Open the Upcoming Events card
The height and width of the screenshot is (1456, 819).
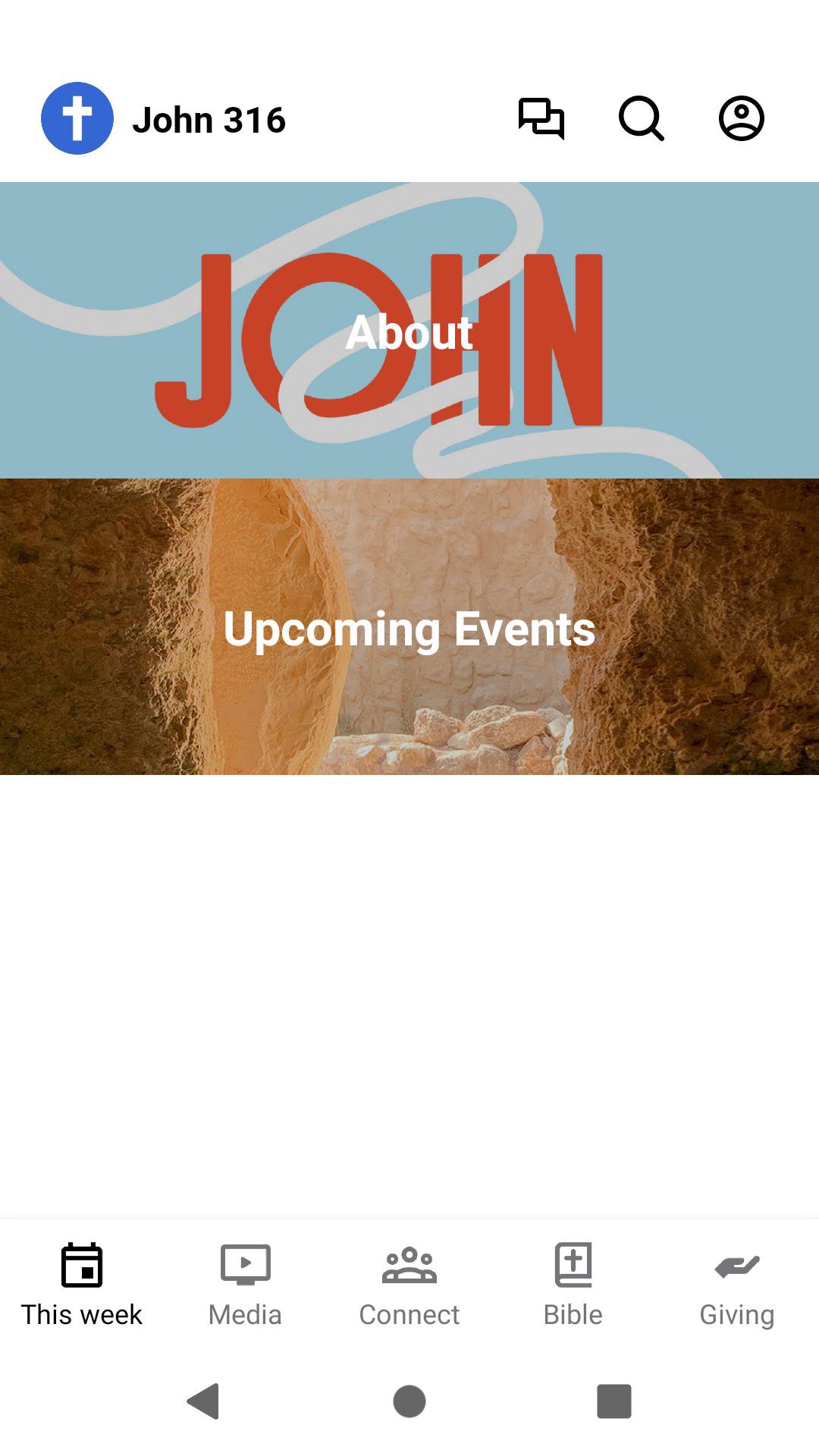[x=409, y=626]
